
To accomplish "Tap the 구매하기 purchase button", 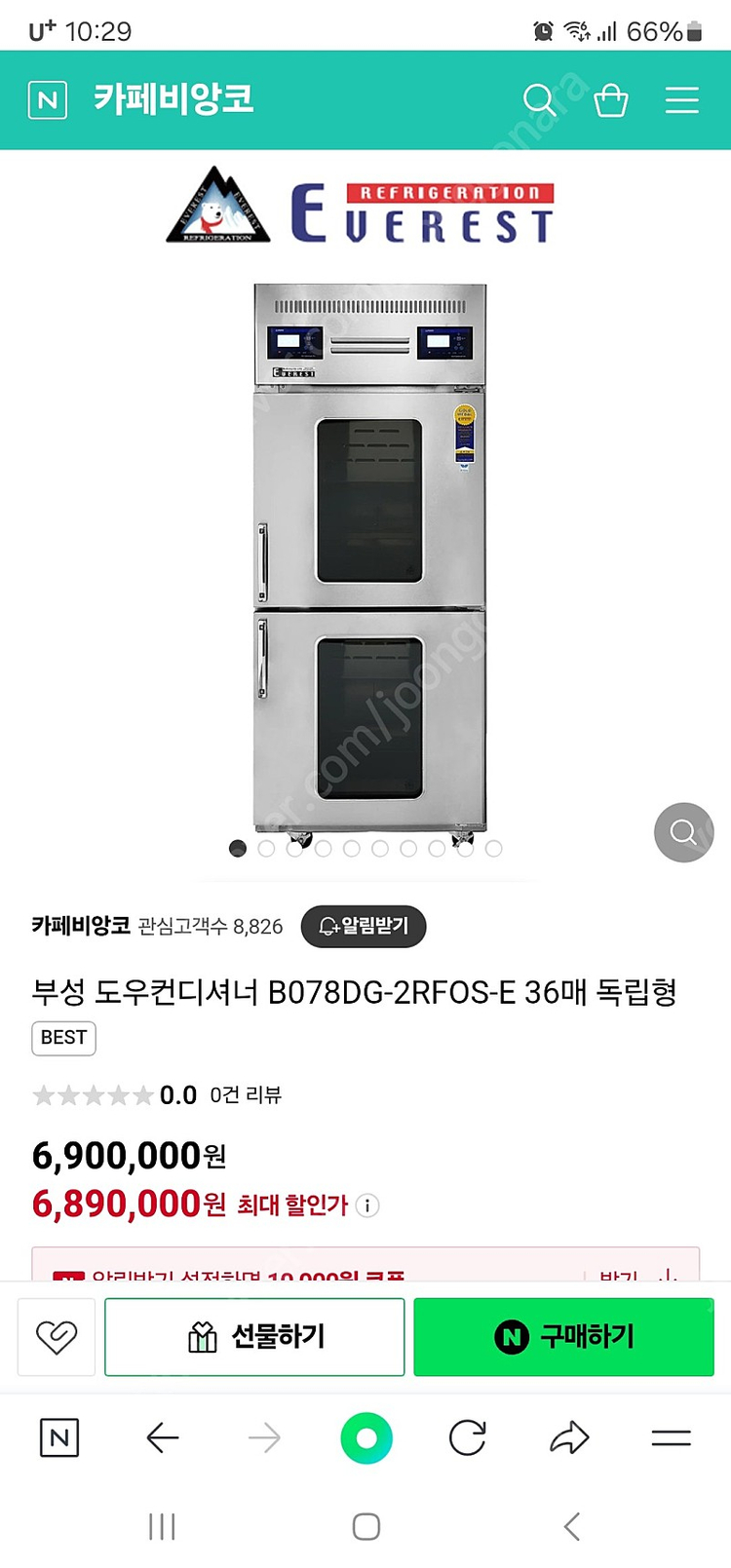I will point(563,1336).
